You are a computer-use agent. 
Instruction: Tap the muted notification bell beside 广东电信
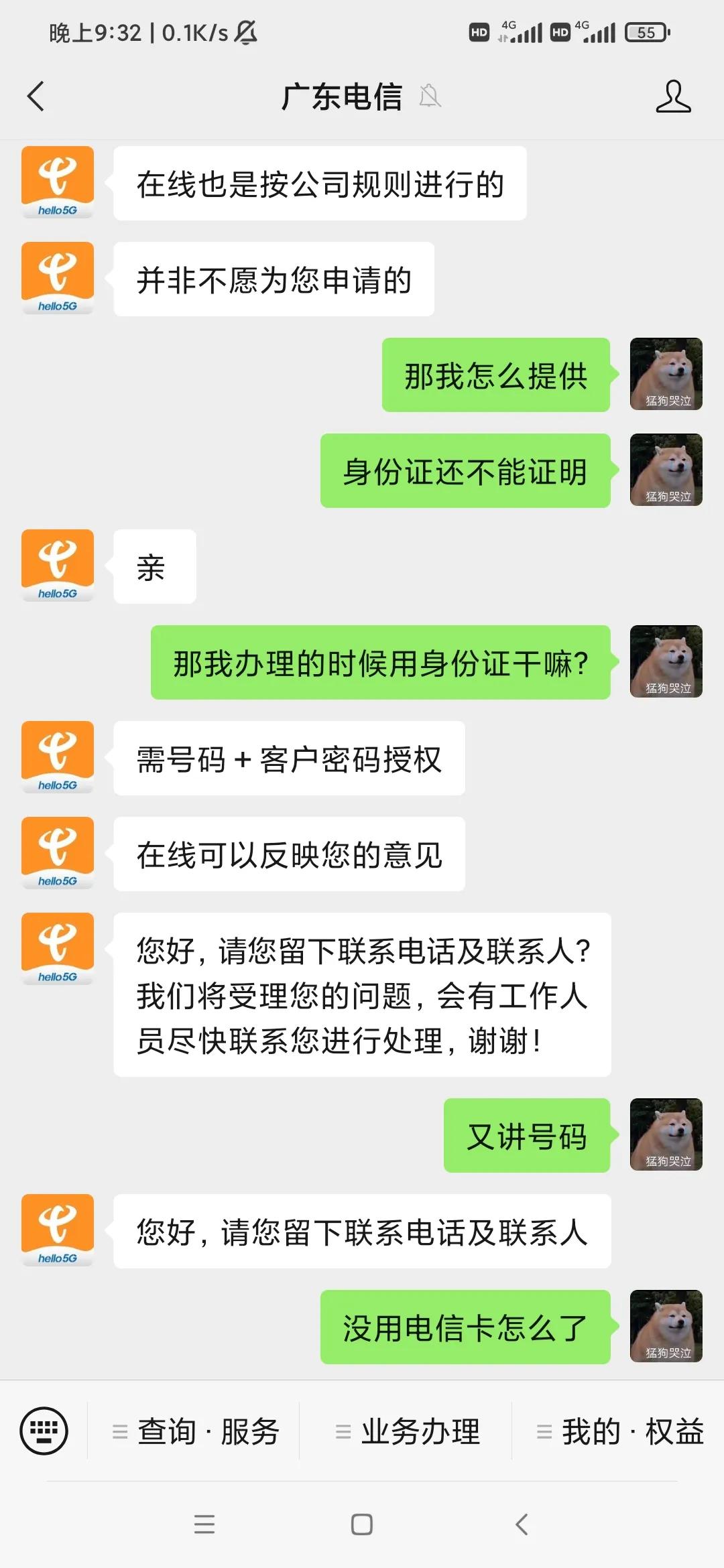pyautogui.click(x=430, y=96)
